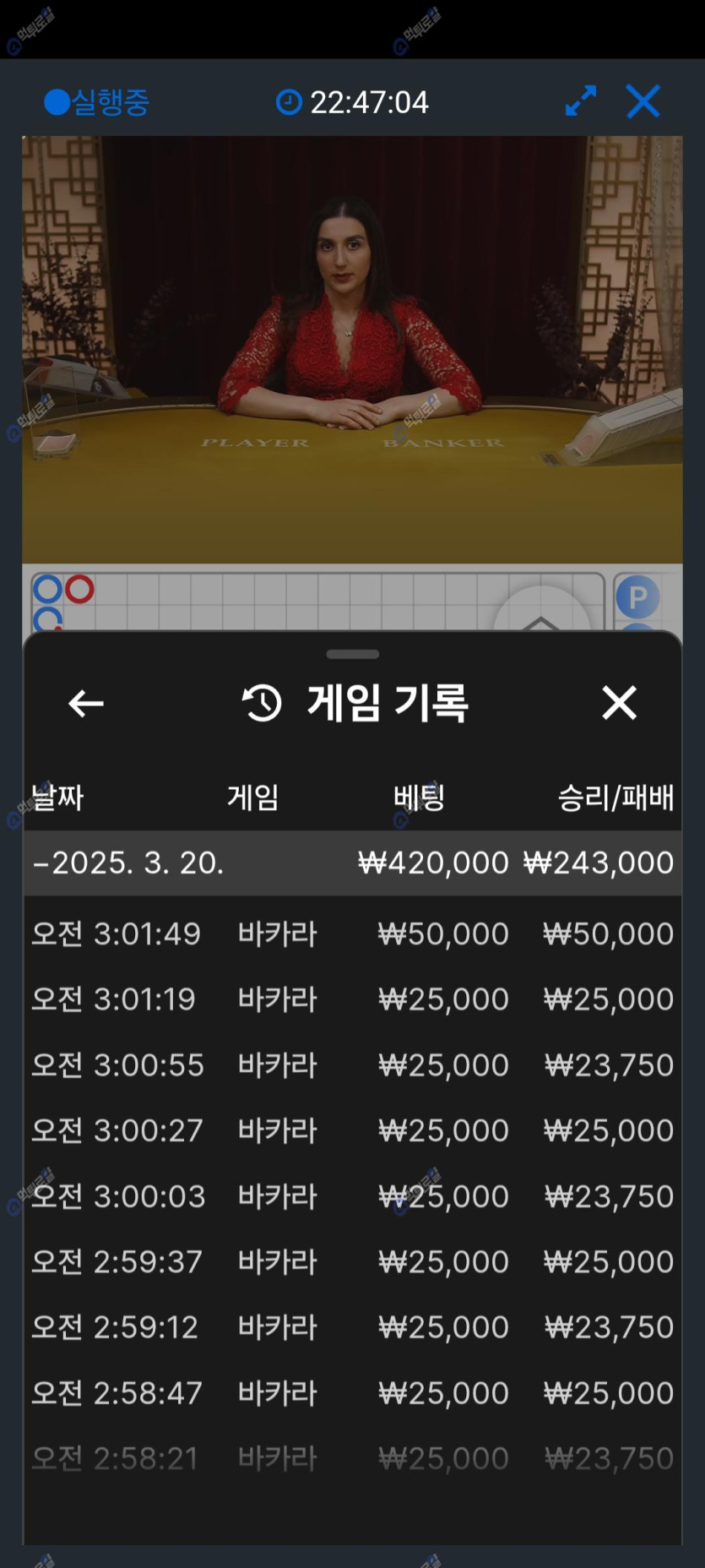Image resolution: width=705 pixels, height=1568 pixels.
Task: Close the live game window
Action: point(643,101)
